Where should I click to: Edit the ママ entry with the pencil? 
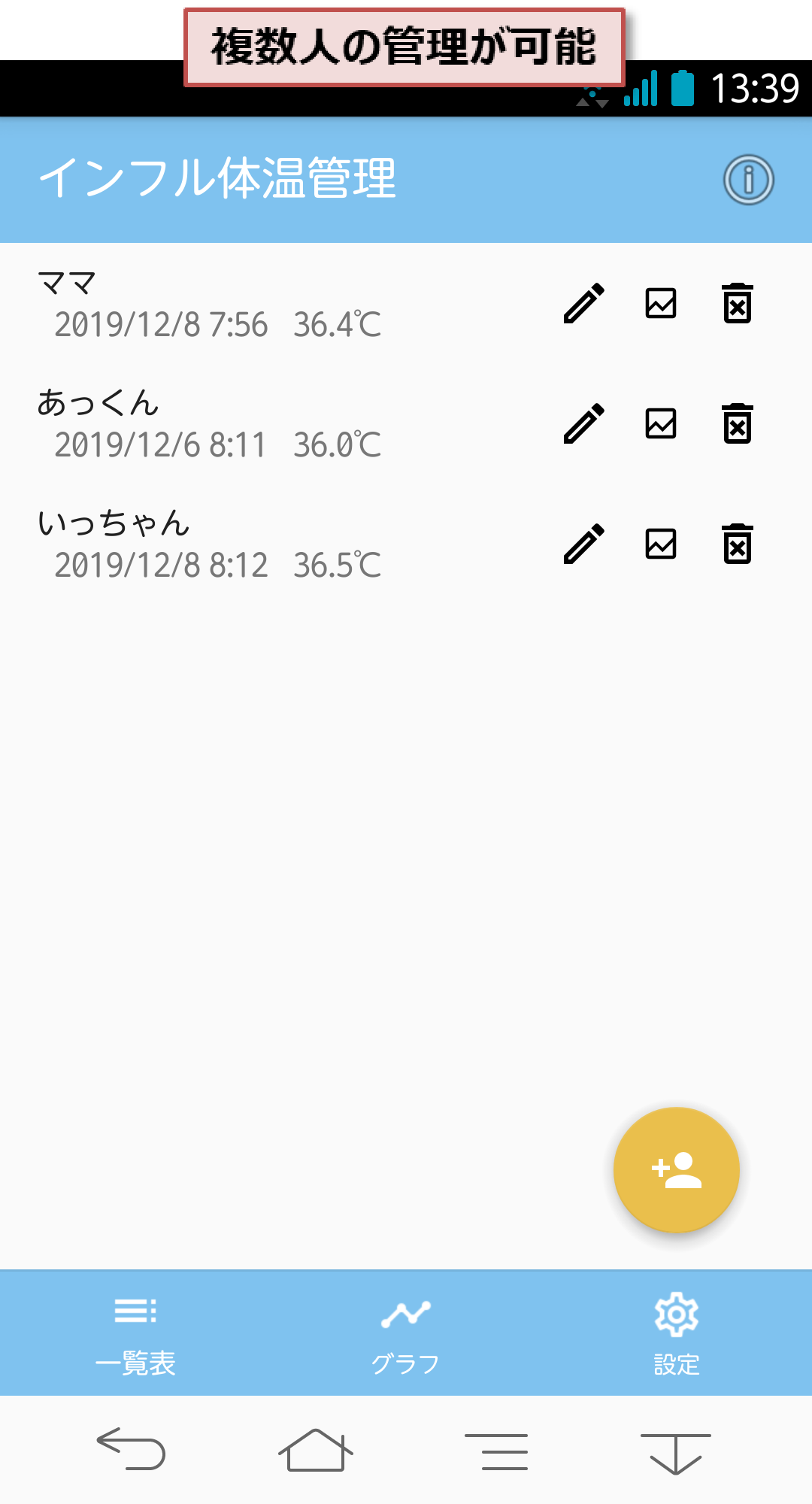point(584,303)
